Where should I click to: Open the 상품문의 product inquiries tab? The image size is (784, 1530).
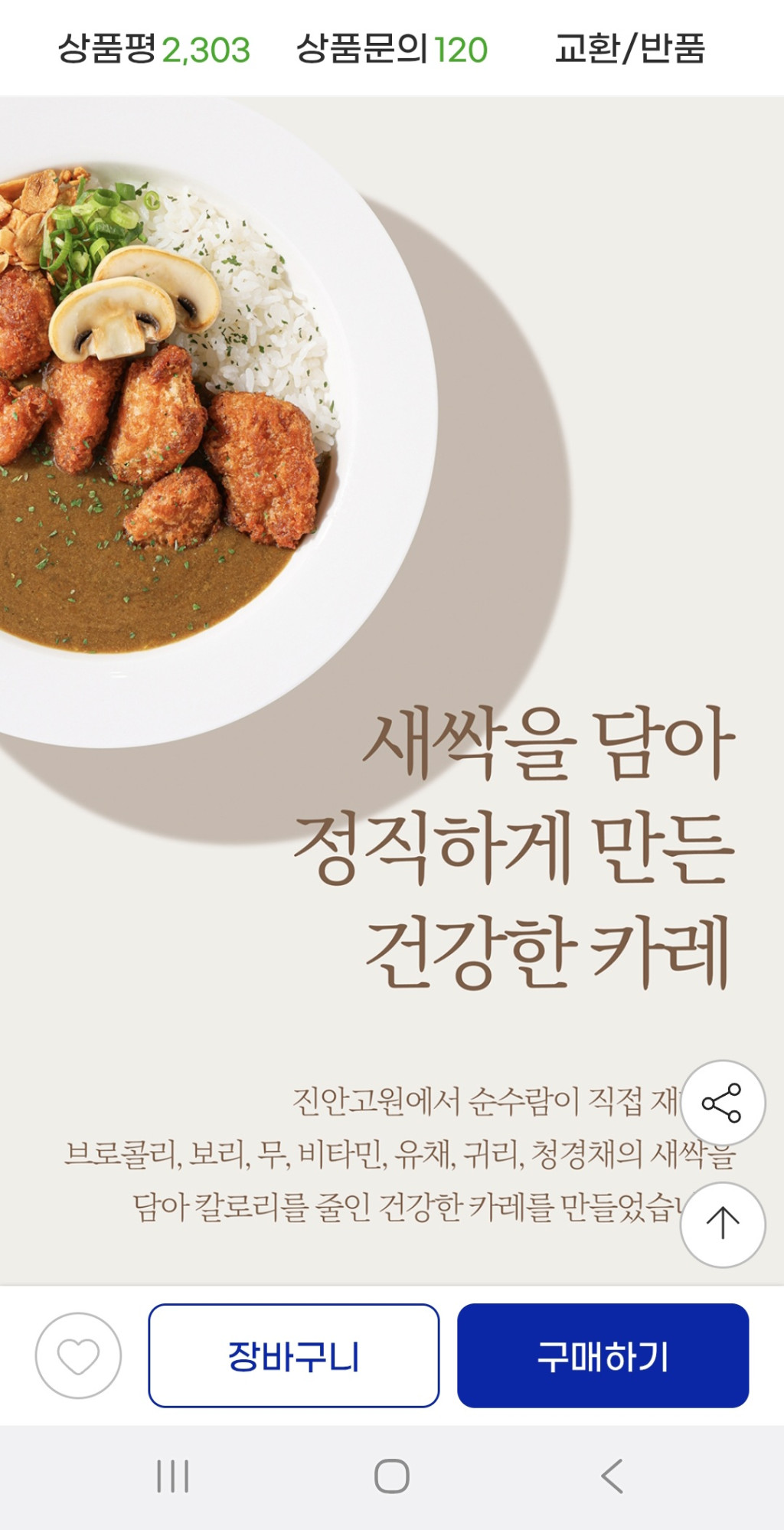coord(391,49)
